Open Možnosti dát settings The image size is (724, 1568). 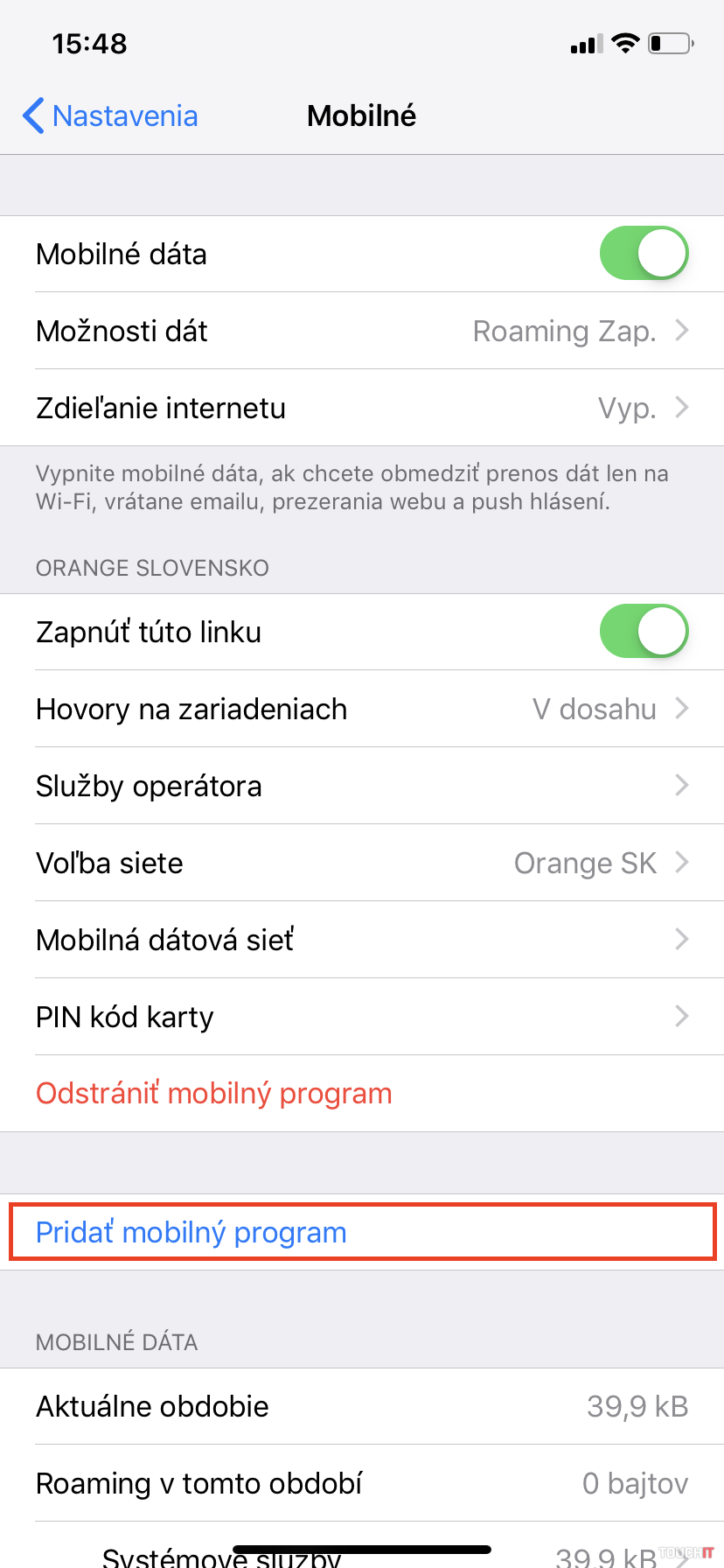[362, 331]
